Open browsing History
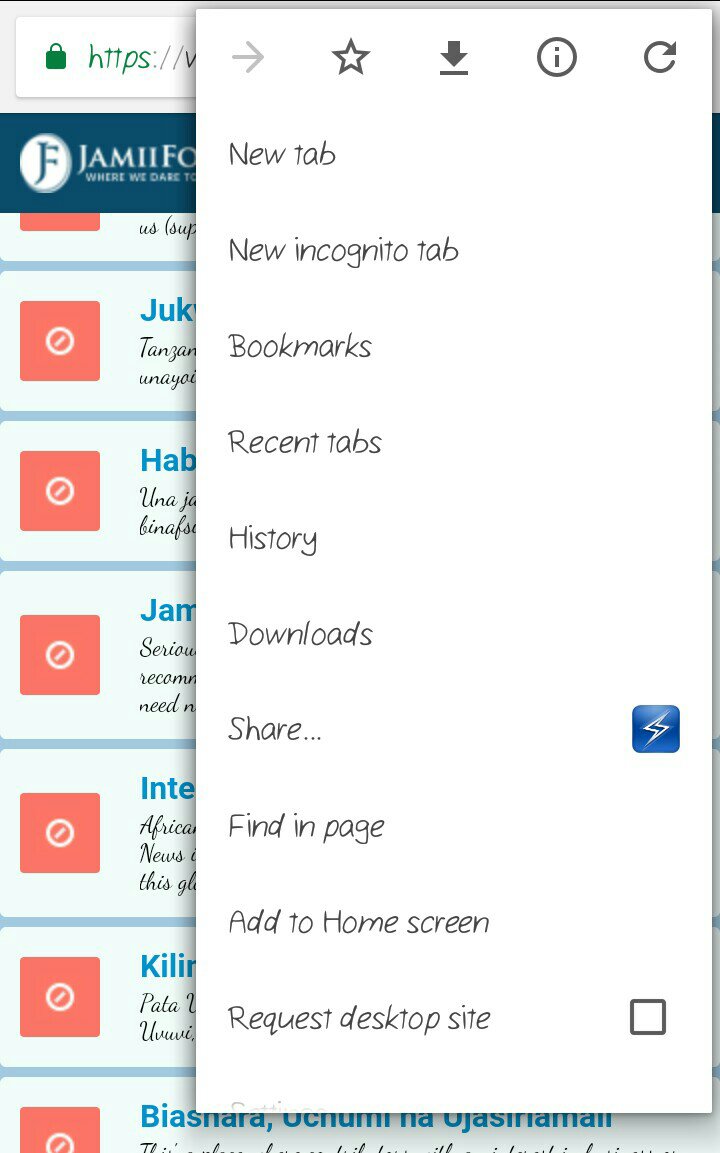 [272, 539]
